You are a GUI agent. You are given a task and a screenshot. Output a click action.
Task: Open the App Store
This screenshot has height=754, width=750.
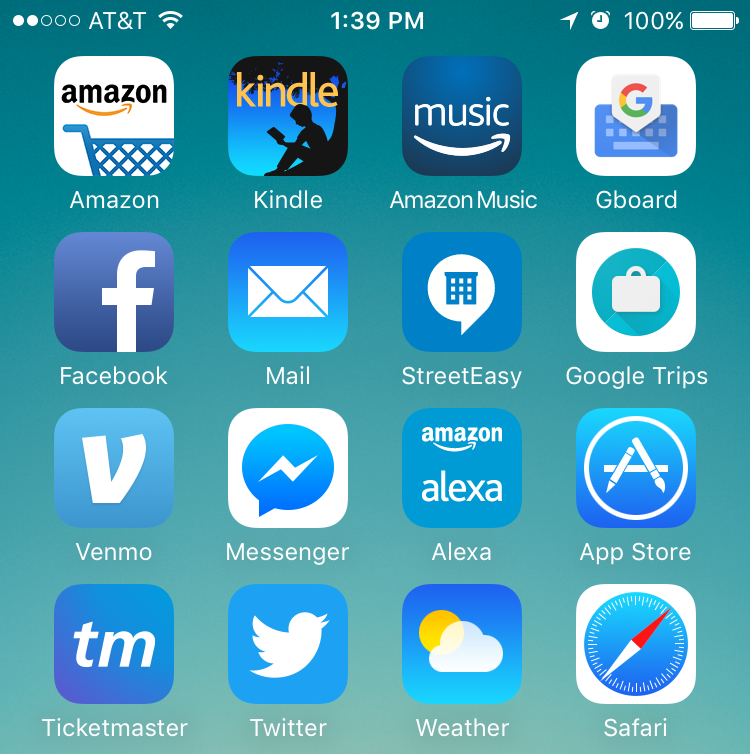coord(636,468)
